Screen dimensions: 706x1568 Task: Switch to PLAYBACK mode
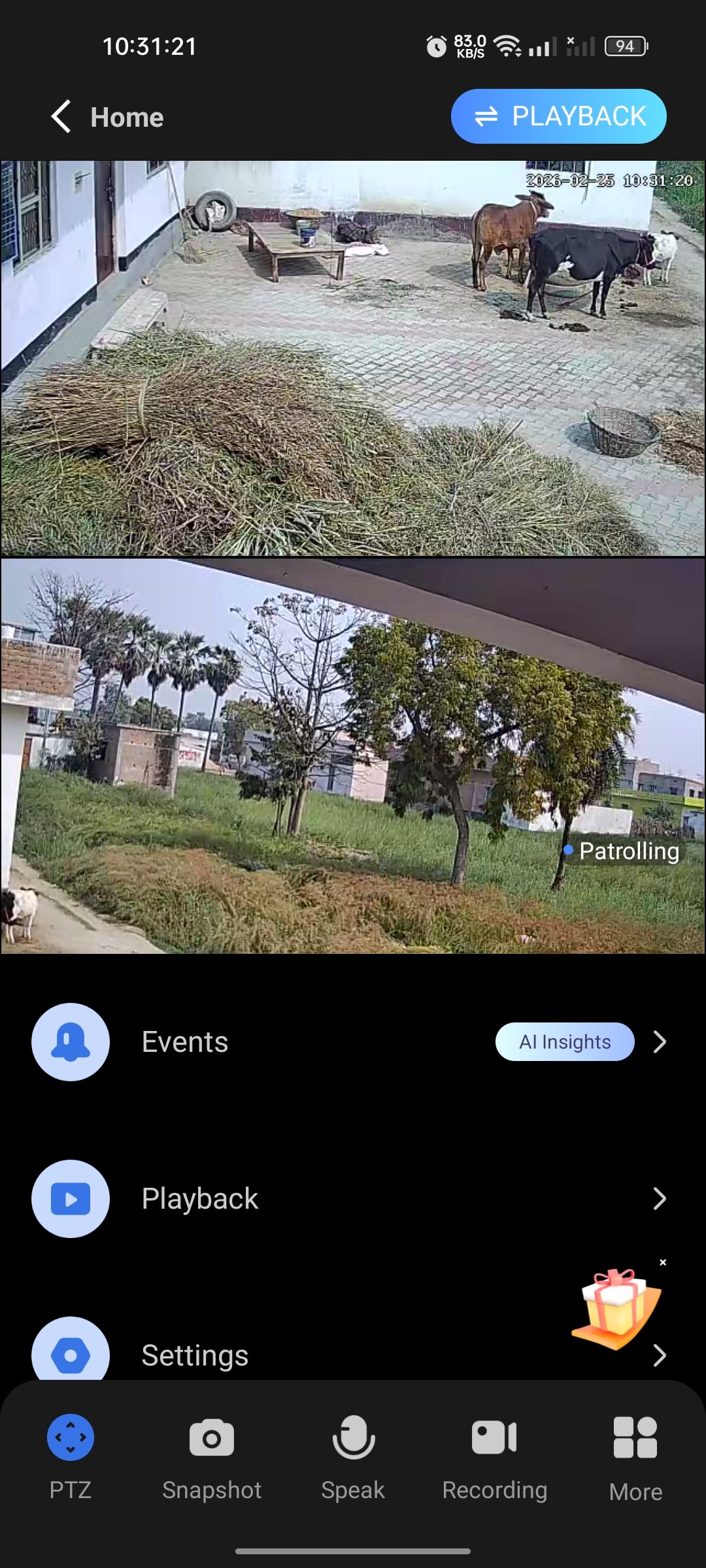(x=558, y=116)
